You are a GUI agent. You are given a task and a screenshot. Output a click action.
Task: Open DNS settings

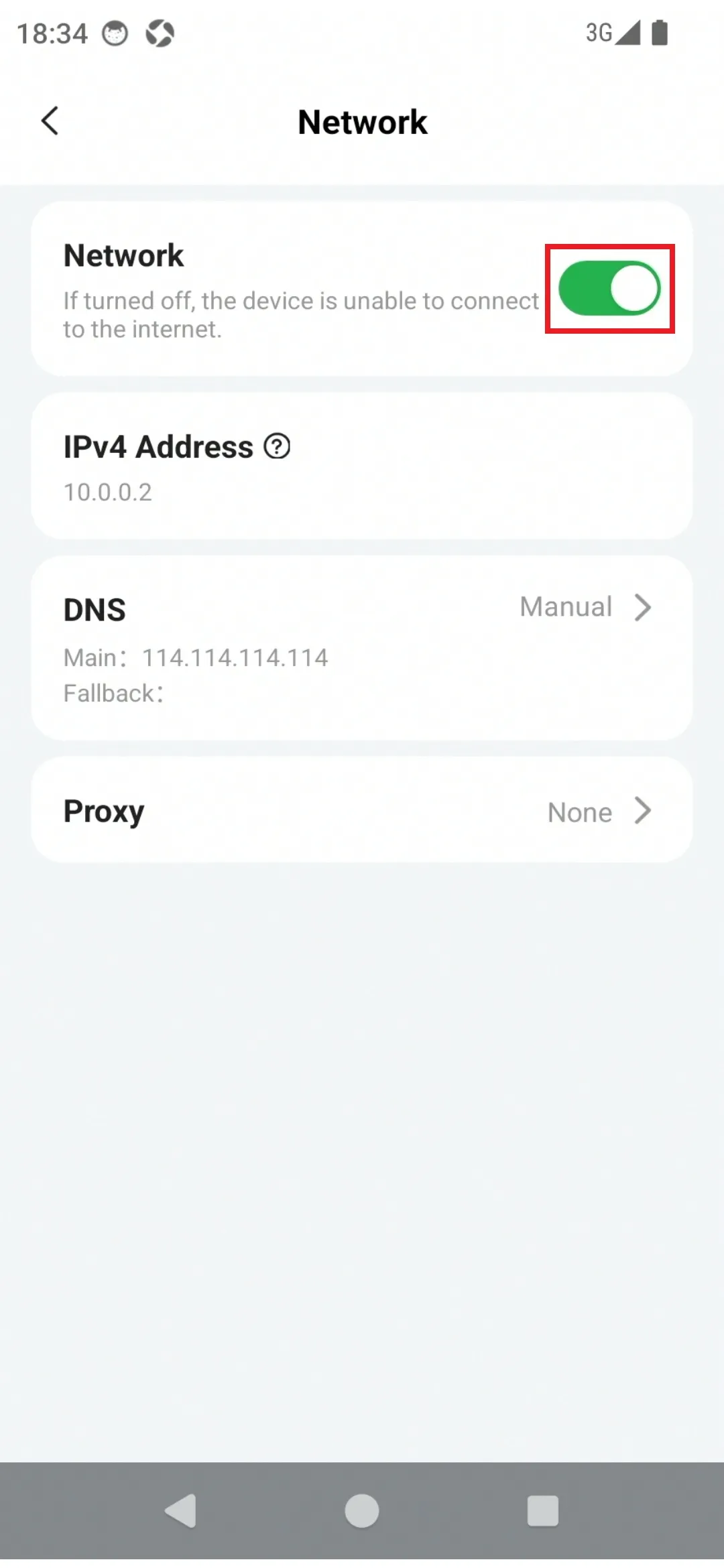[362, 647]
